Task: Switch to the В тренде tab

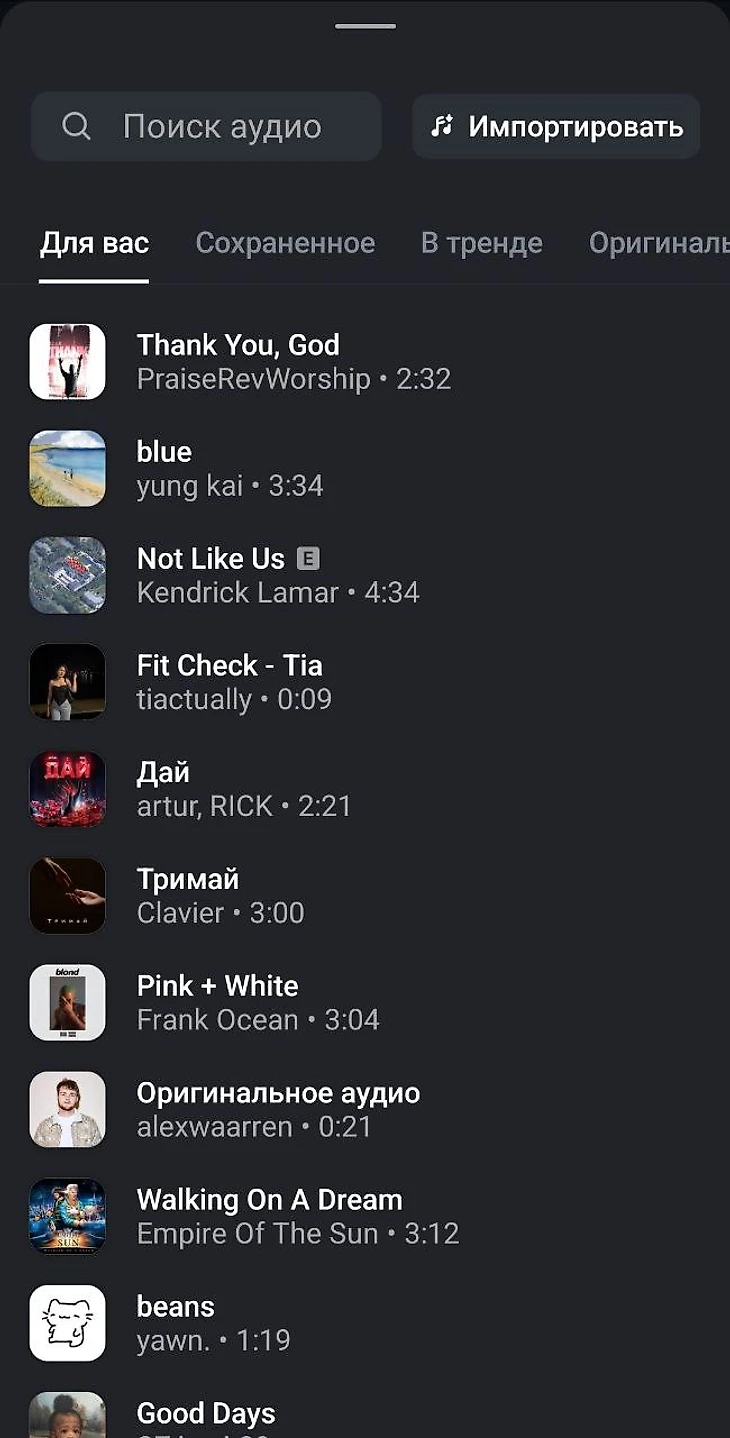Action: point(481,243)
